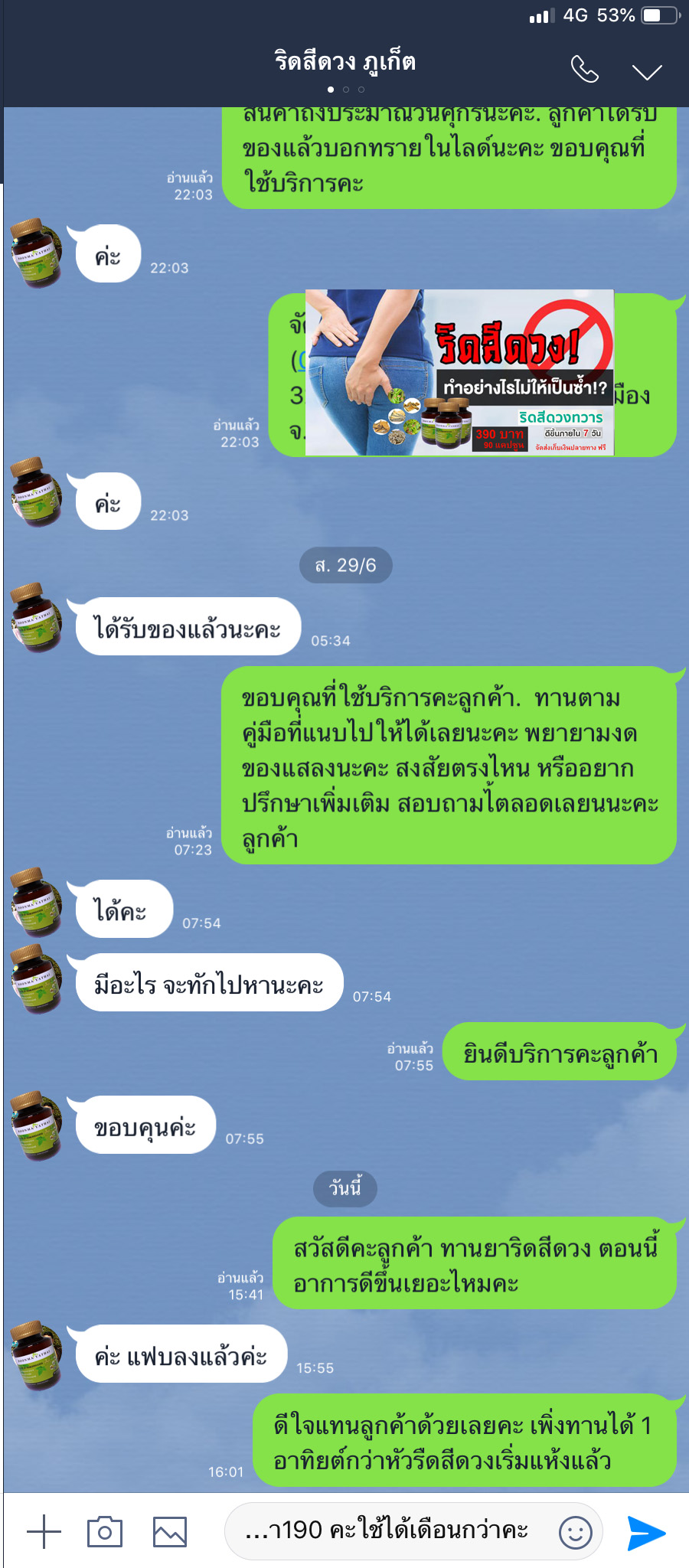689x1568 pixels.
Task: Open sender's avatar beside "ได้รับของแล้วนะคะ"
Action: (37, 617)
